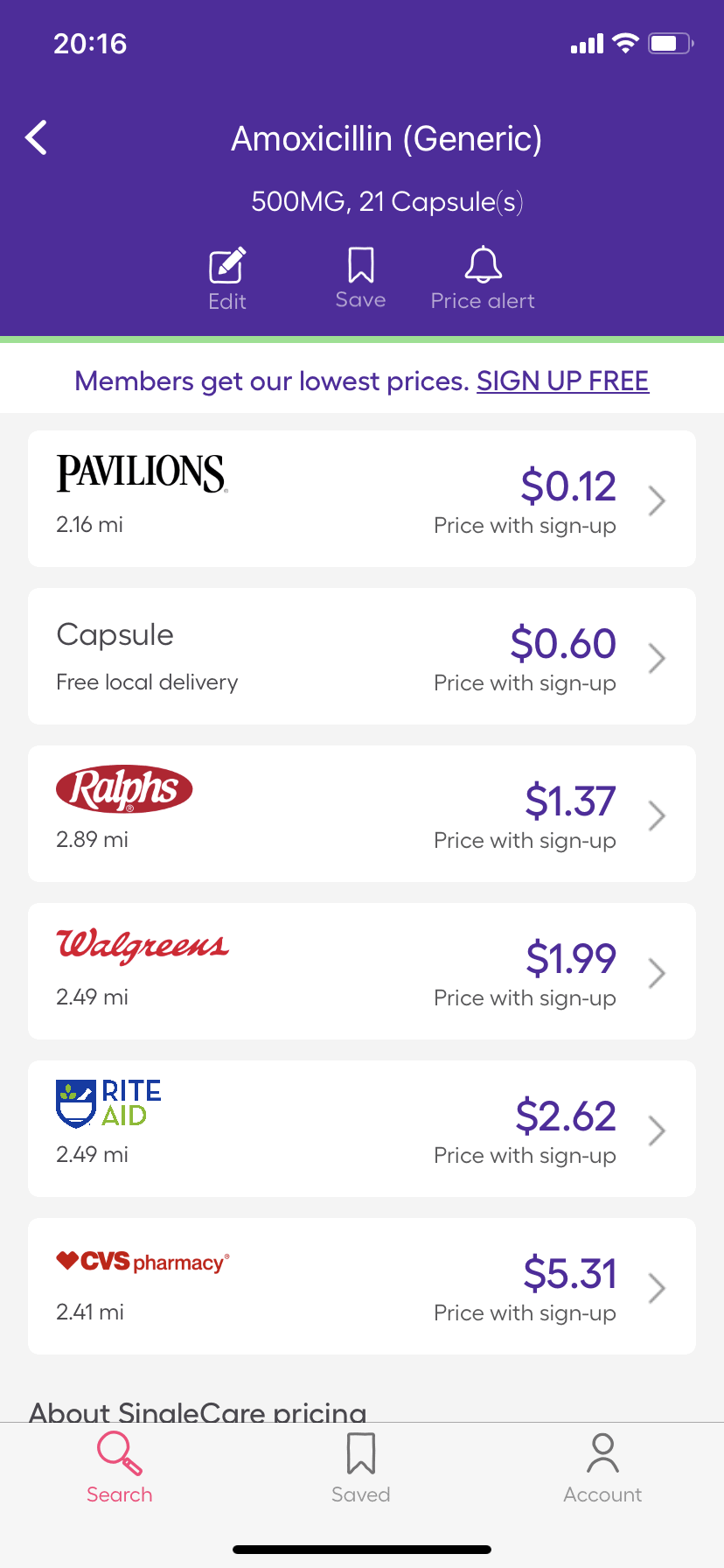This screenshot has width=724, height=1568.
Task: Choose the Rite Aid $2.62 offer
Action: [x=362, y=1129]
